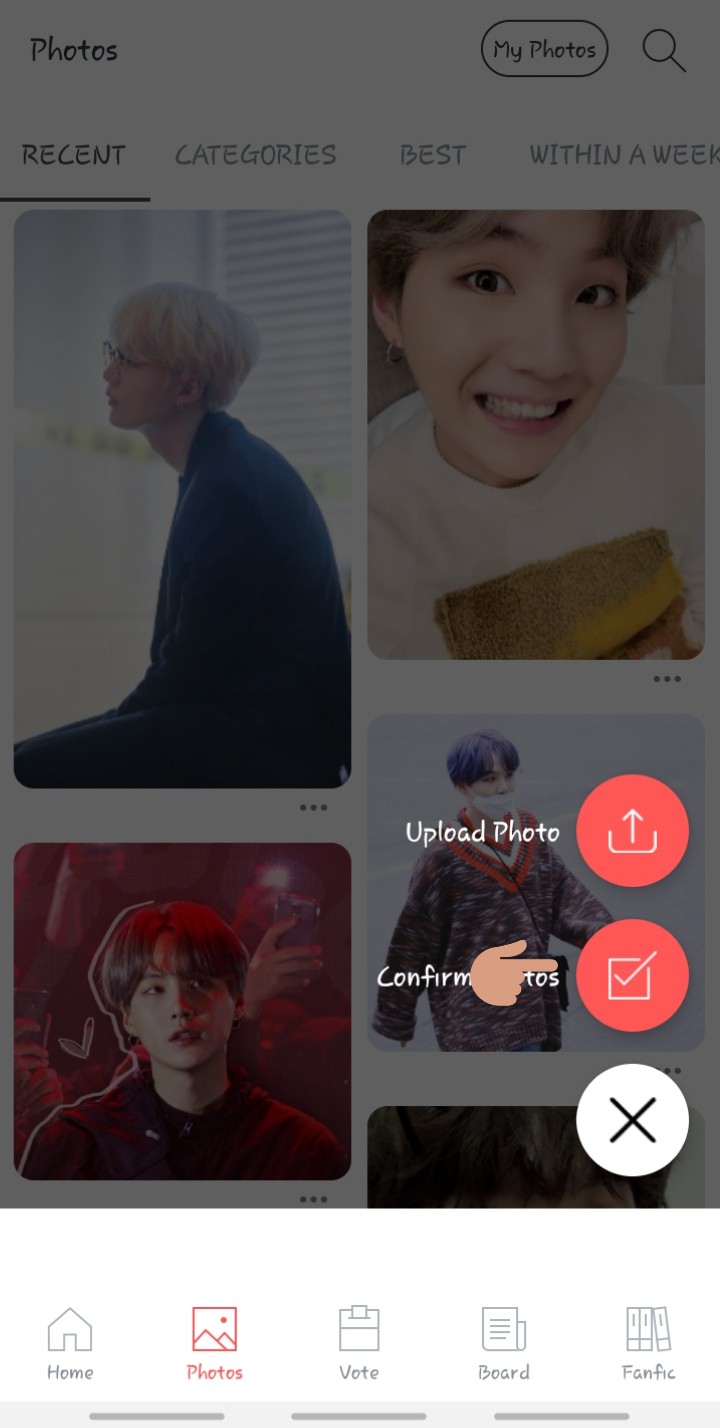The image size is (720, 1428).
Task: Switch to the Best tab
Action: 432,155
